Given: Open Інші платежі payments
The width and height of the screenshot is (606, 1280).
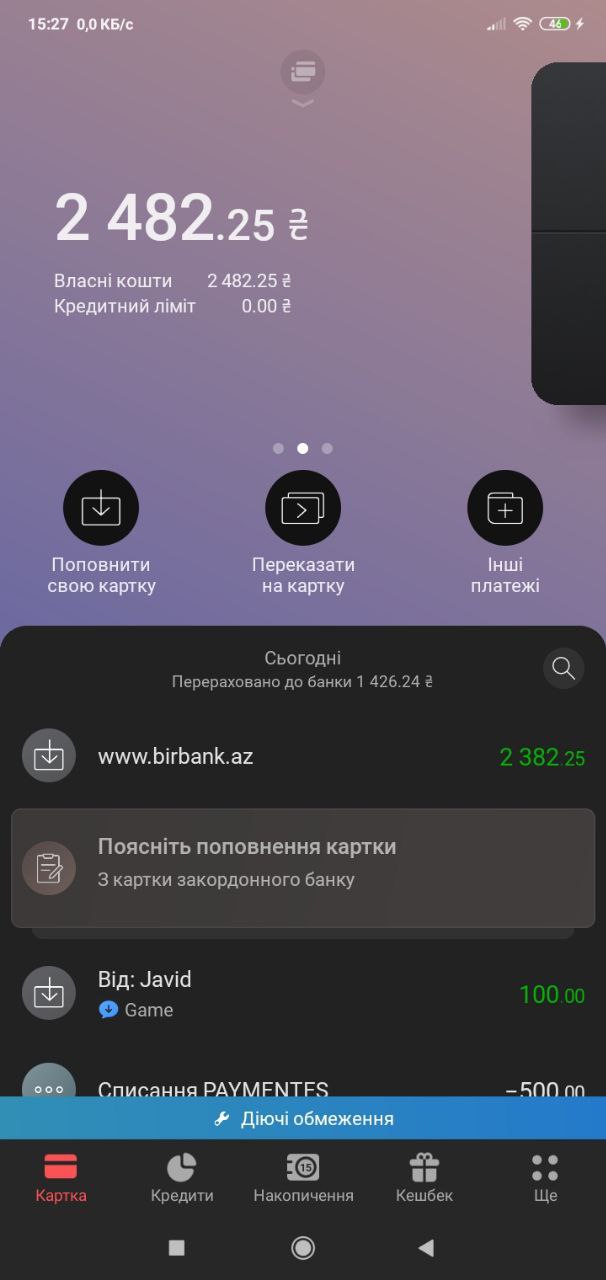Looking at the screenshot, I should 505,508.
